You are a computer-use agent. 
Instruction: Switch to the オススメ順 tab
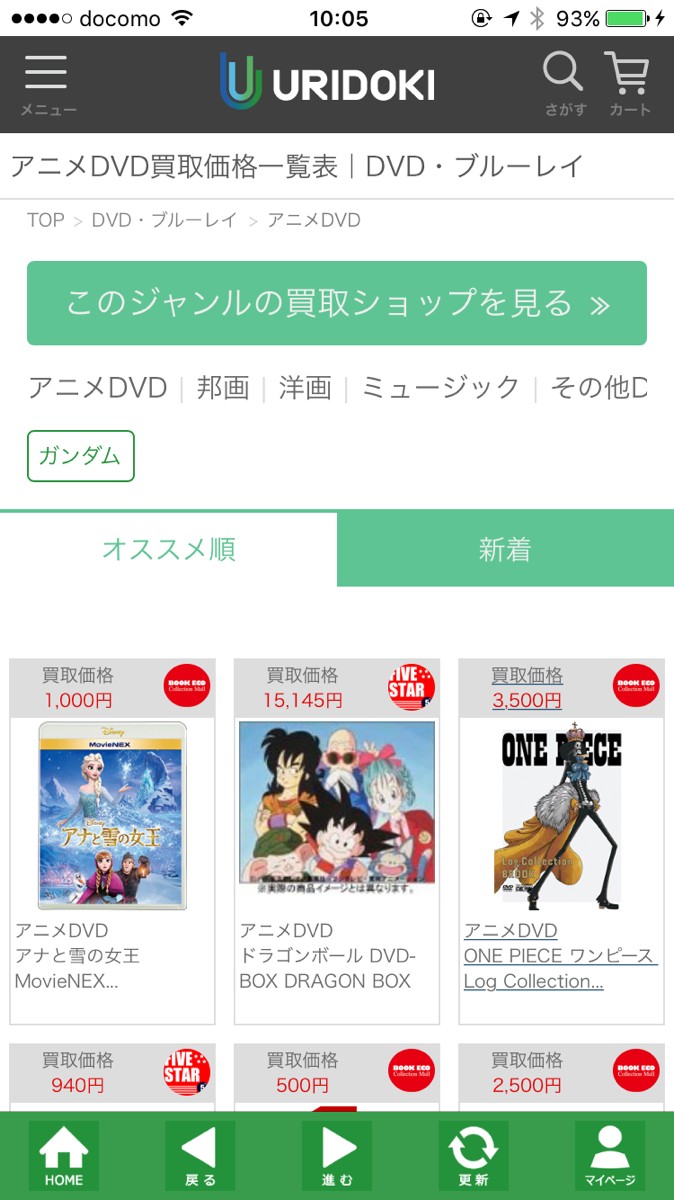point(168,549)
